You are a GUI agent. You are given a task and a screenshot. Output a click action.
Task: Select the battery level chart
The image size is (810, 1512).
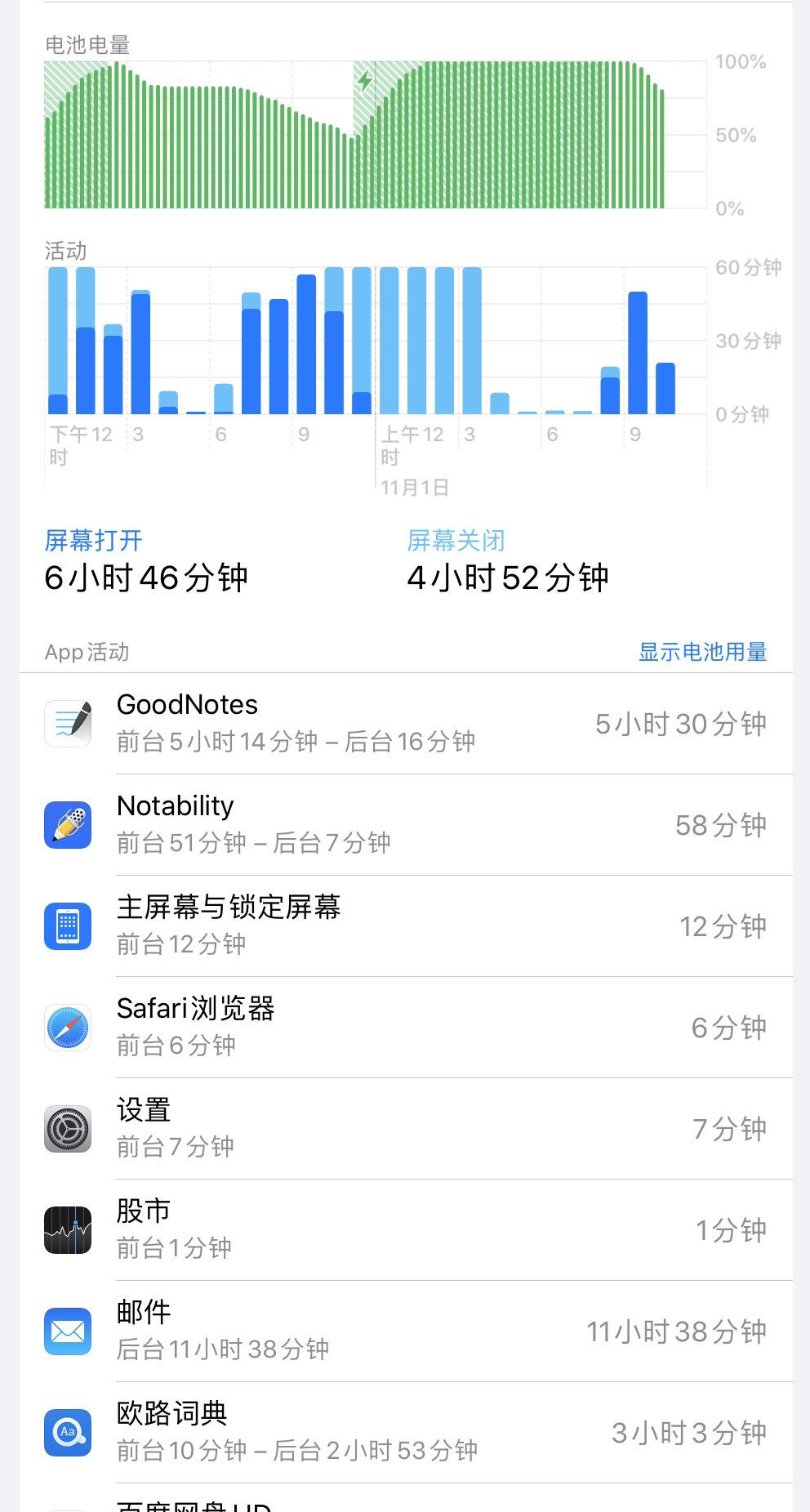[355, 135]
